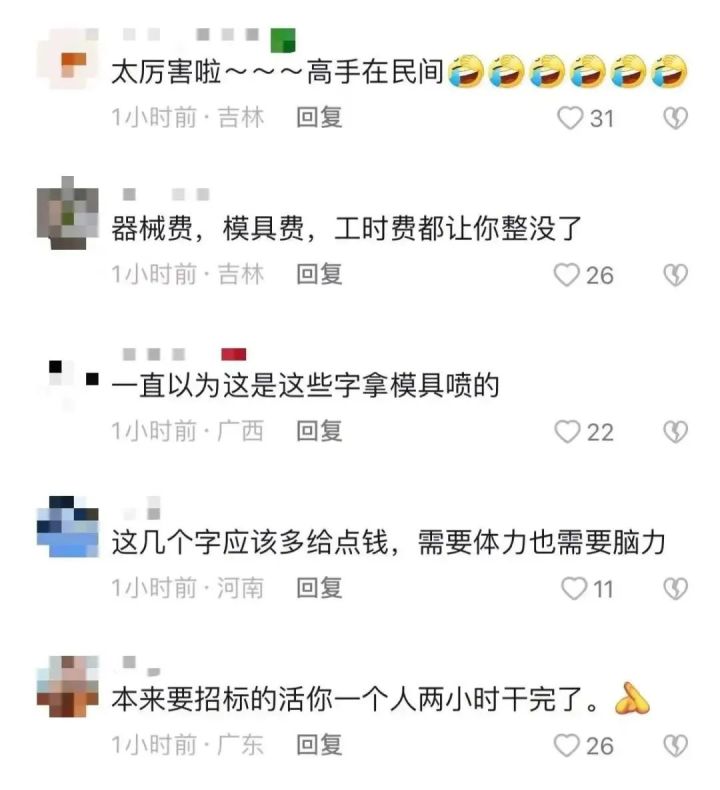Like the comment '本来要招标的活你一个人两小时干完了'

(568, 746)
